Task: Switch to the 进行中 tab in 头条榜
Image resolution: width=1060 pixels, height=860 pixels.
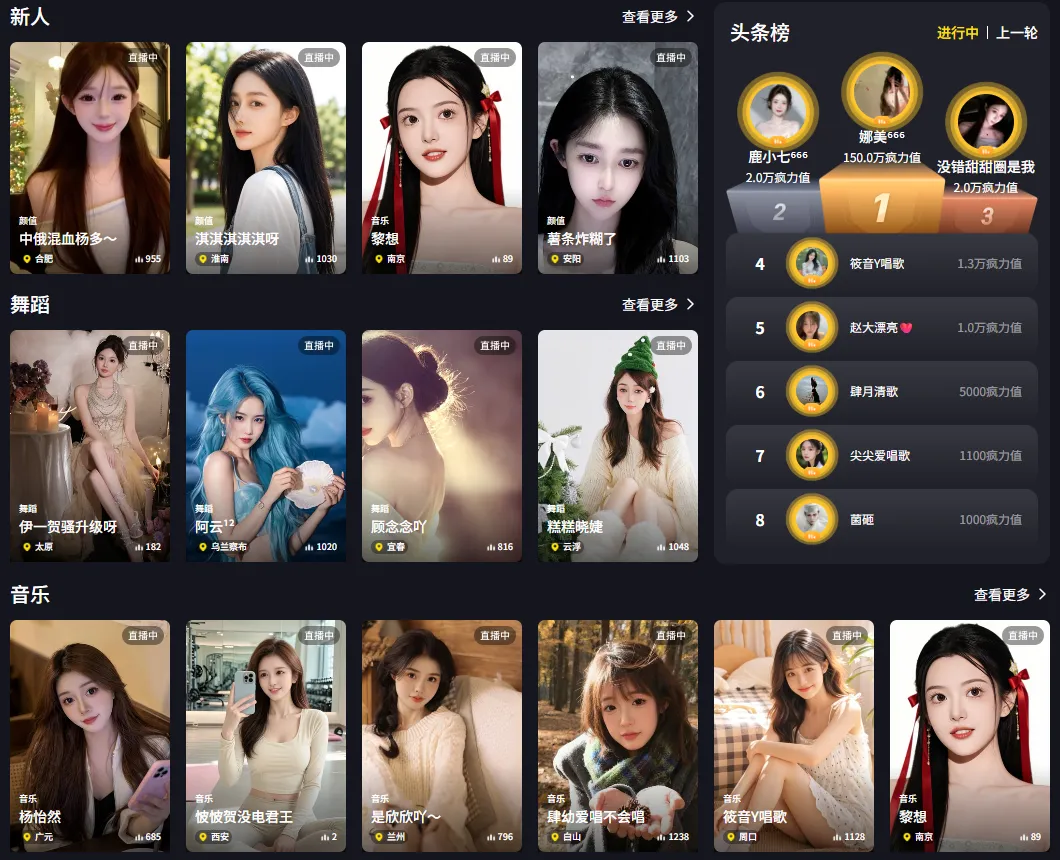Action: coord(957,33)
